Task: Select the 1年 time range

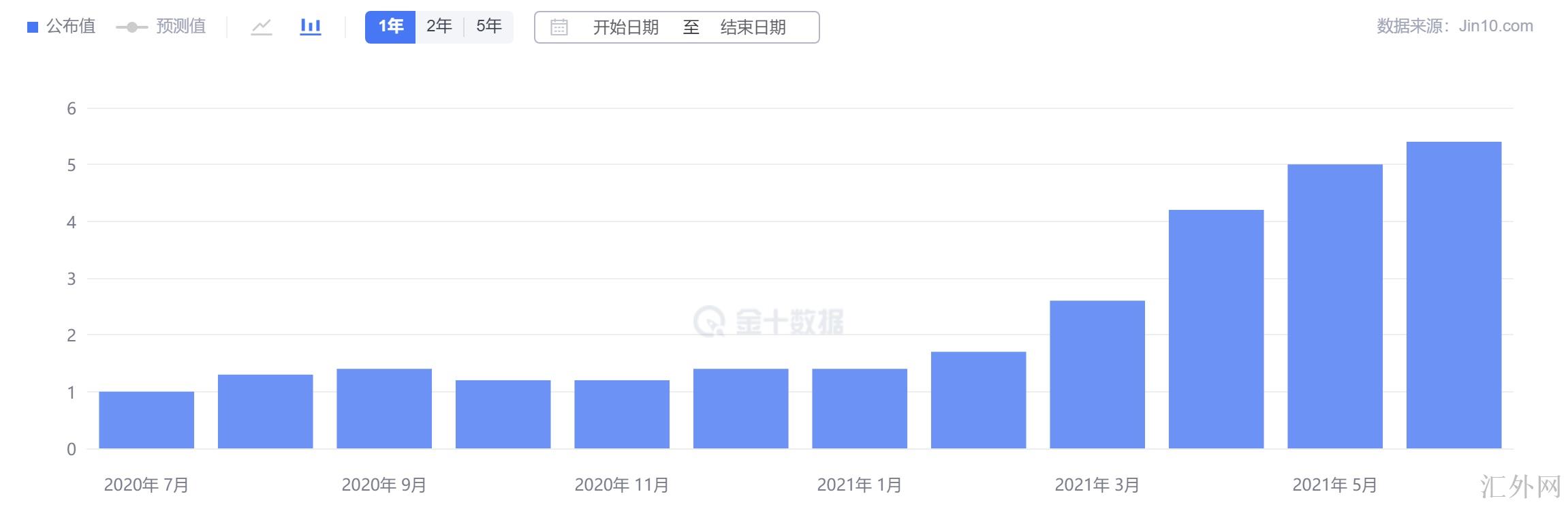Action: 390,27
